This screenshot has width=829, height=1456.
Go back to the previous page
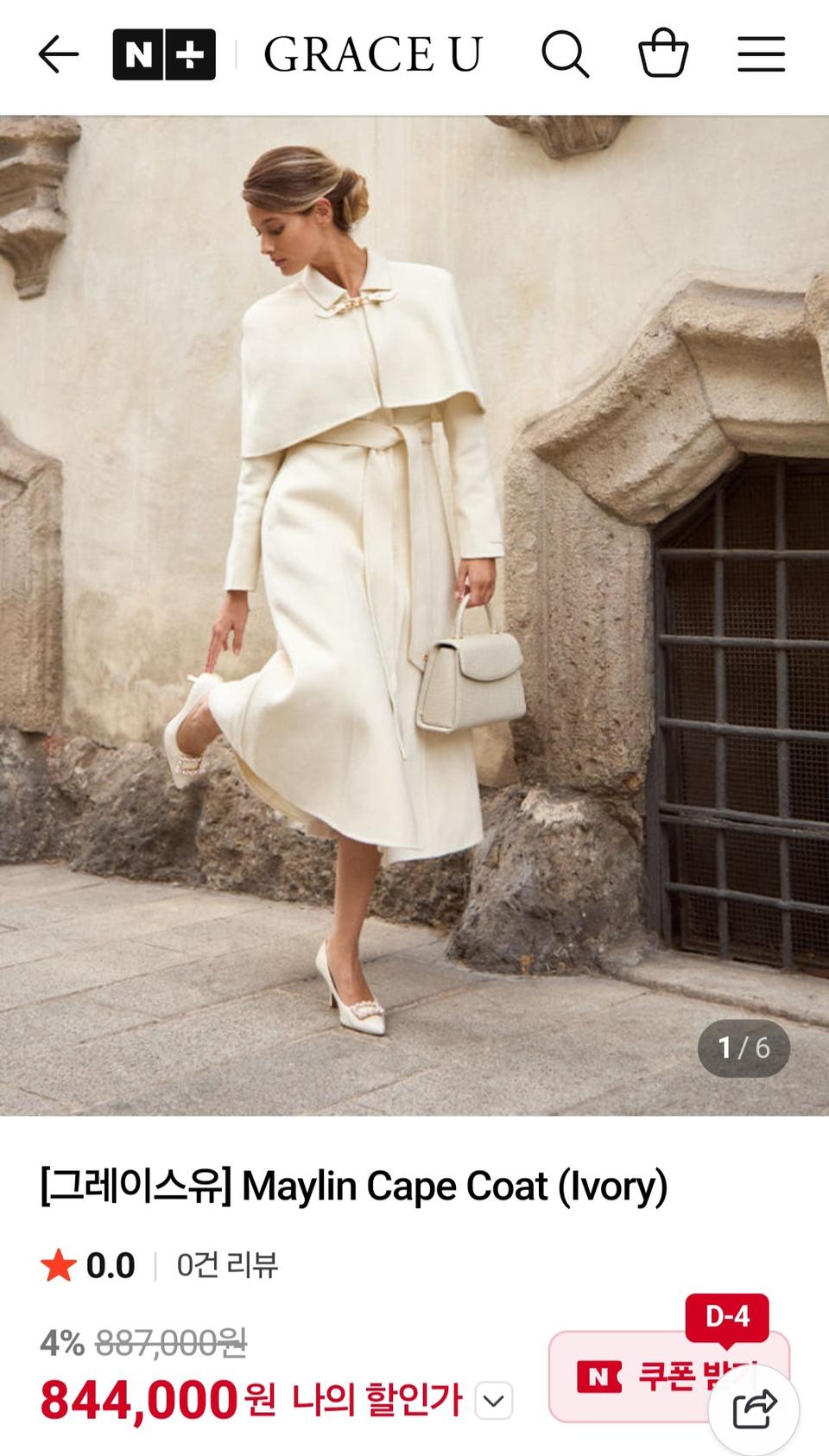(x=59, y=54)
